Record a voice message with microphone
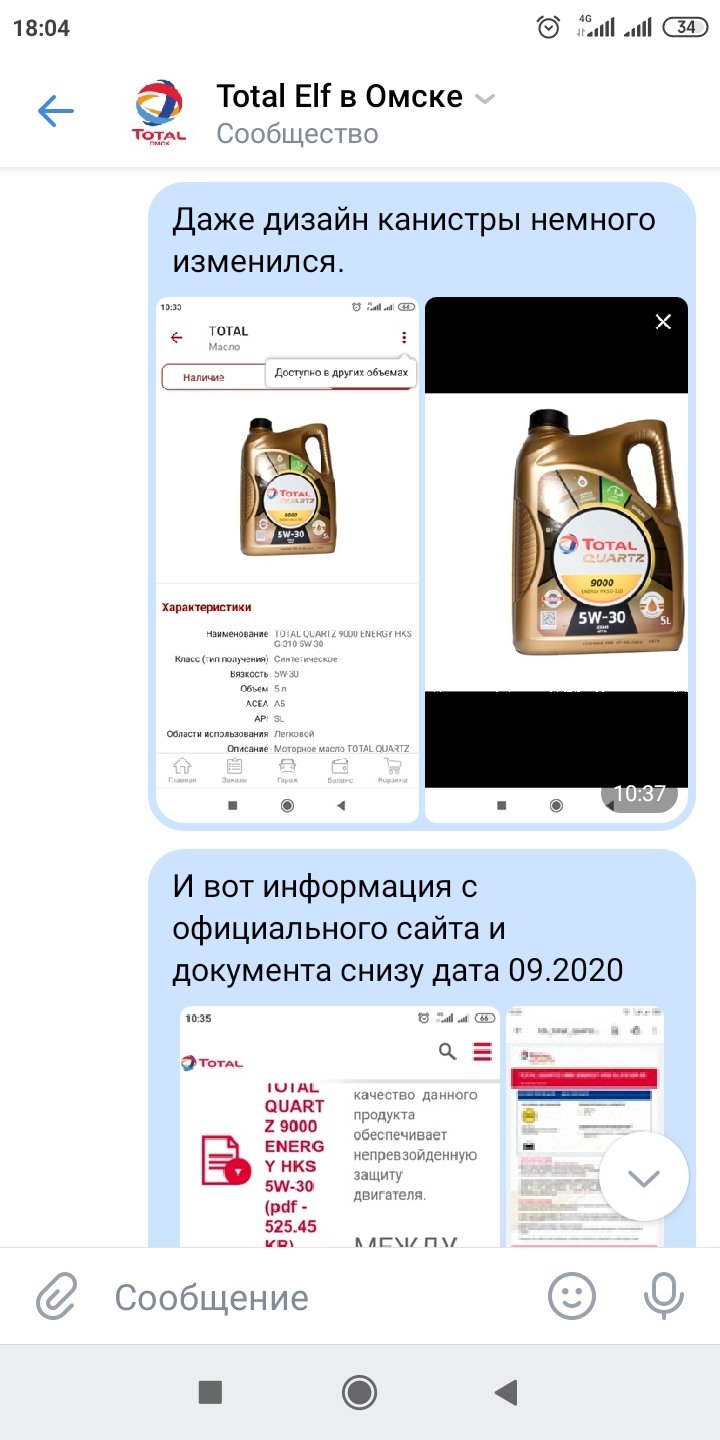720x1440 pixels. [x=663, y=1297]
